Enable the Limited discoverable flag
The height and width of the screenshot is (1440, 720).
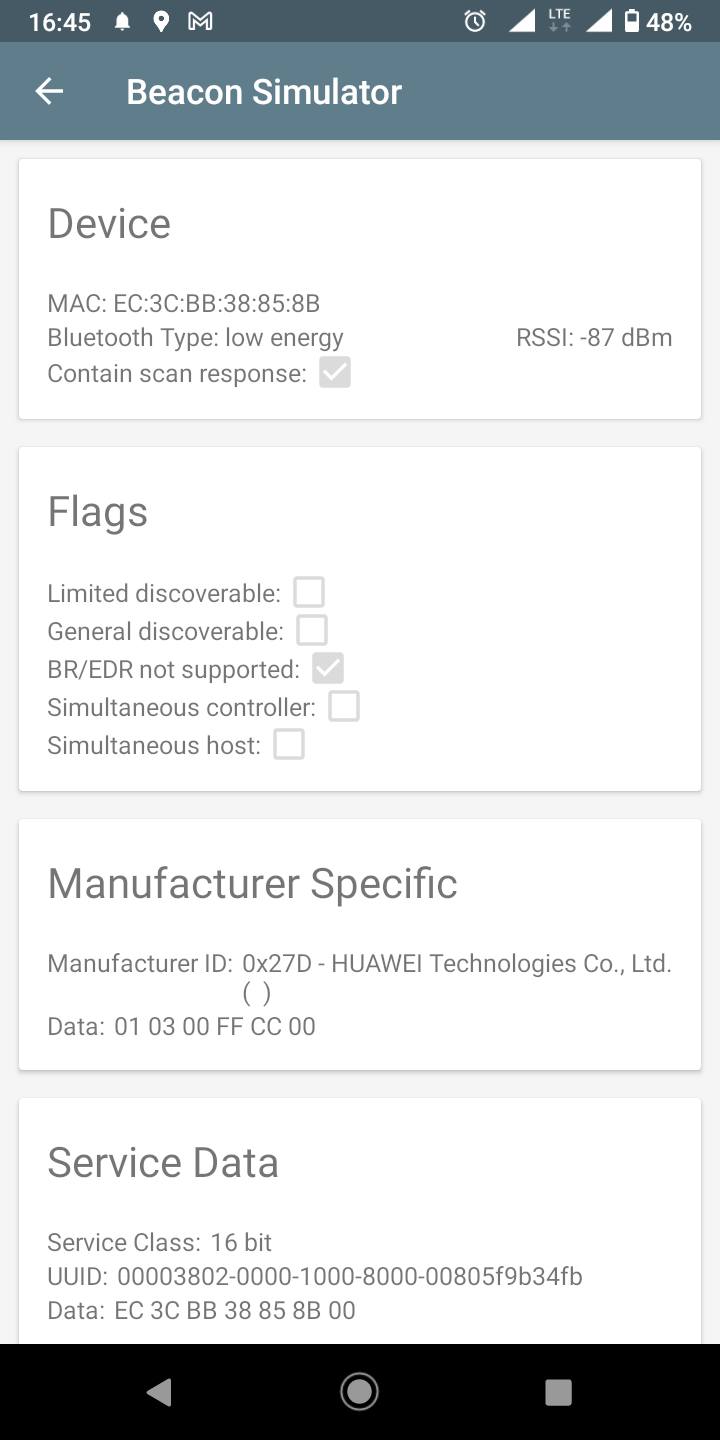pyautogui.click(x=309, y=591)
